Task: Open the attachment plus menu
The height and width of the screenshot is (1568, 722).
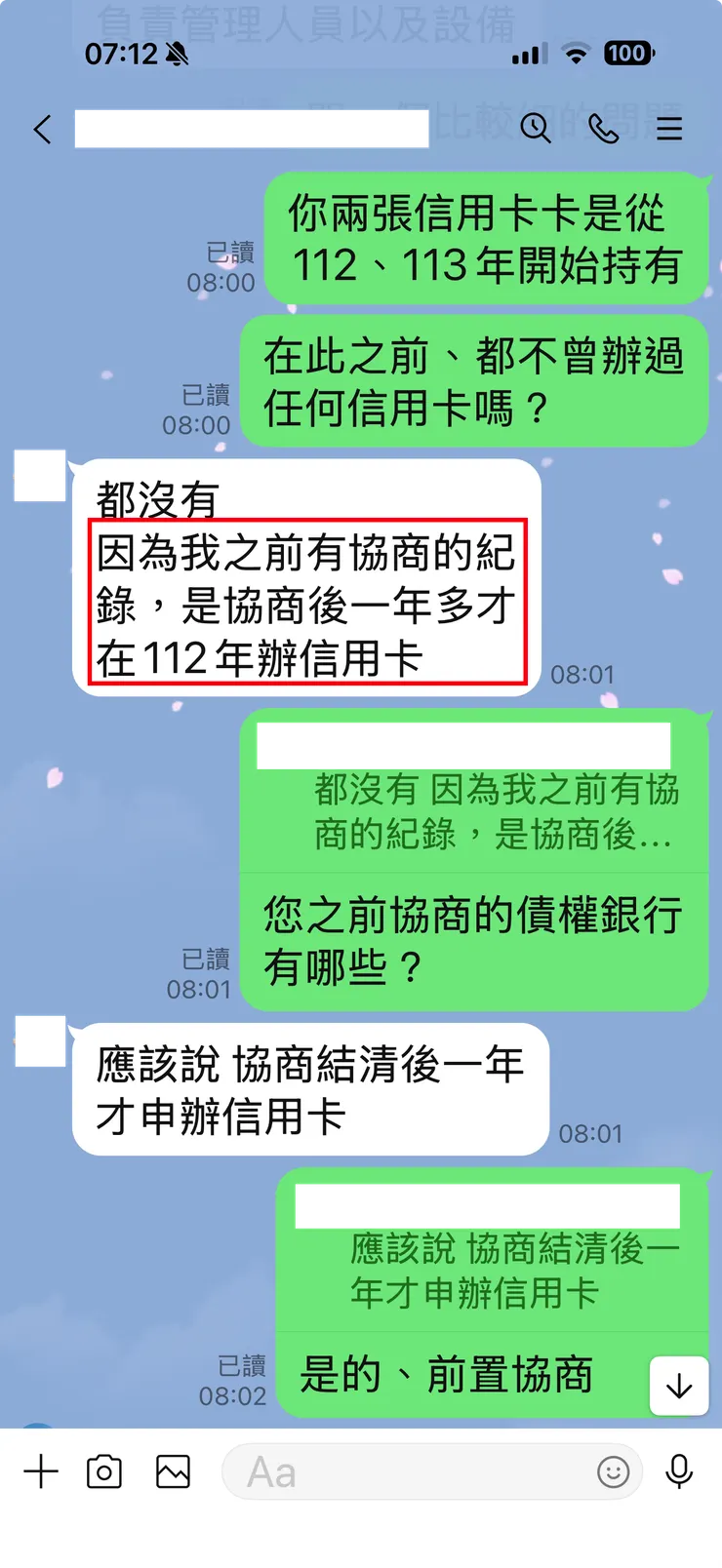Action: pos(41,1472)
